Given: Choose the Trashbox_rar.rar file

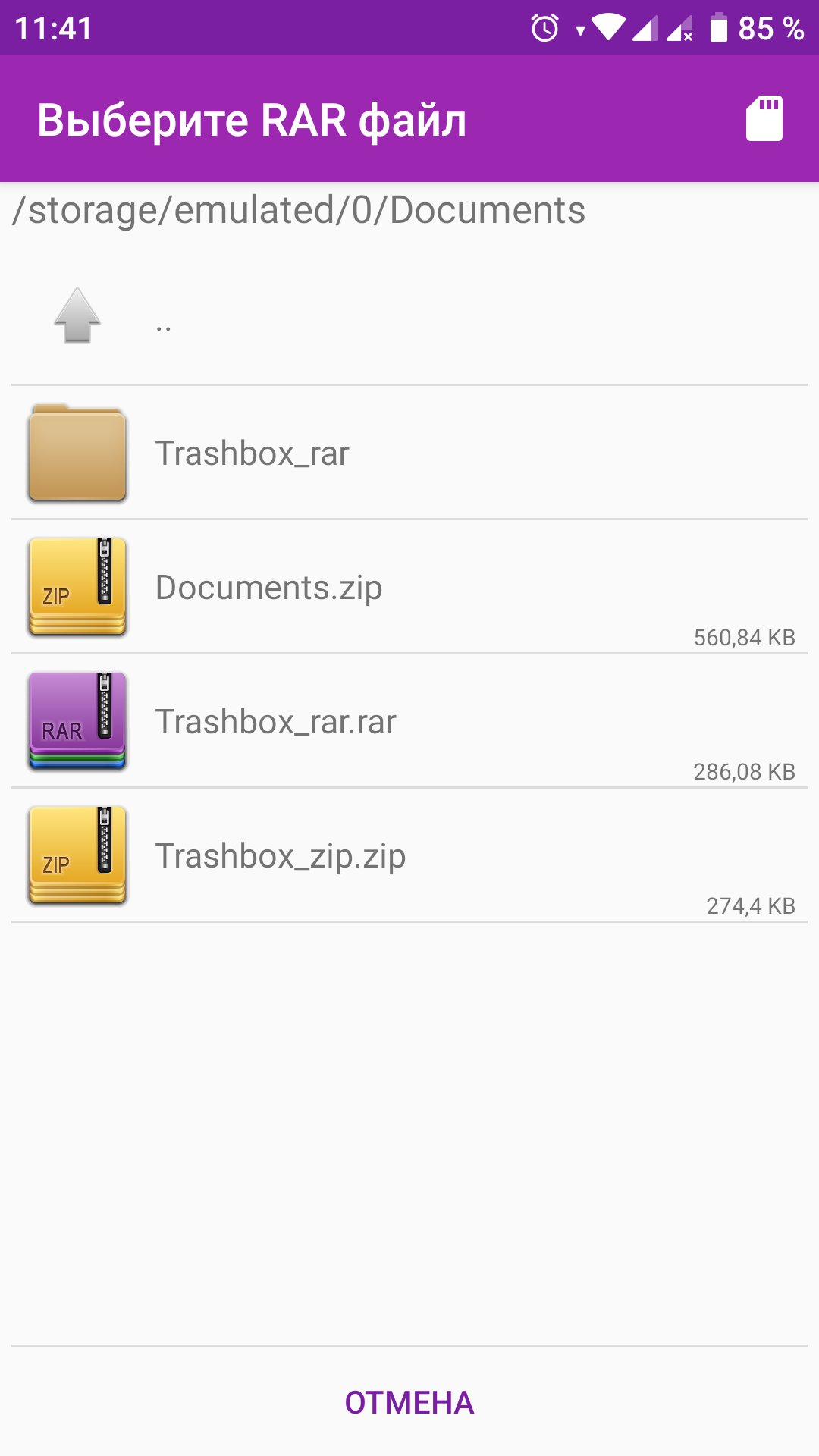Looking at the screenshot, I should 409,721.
